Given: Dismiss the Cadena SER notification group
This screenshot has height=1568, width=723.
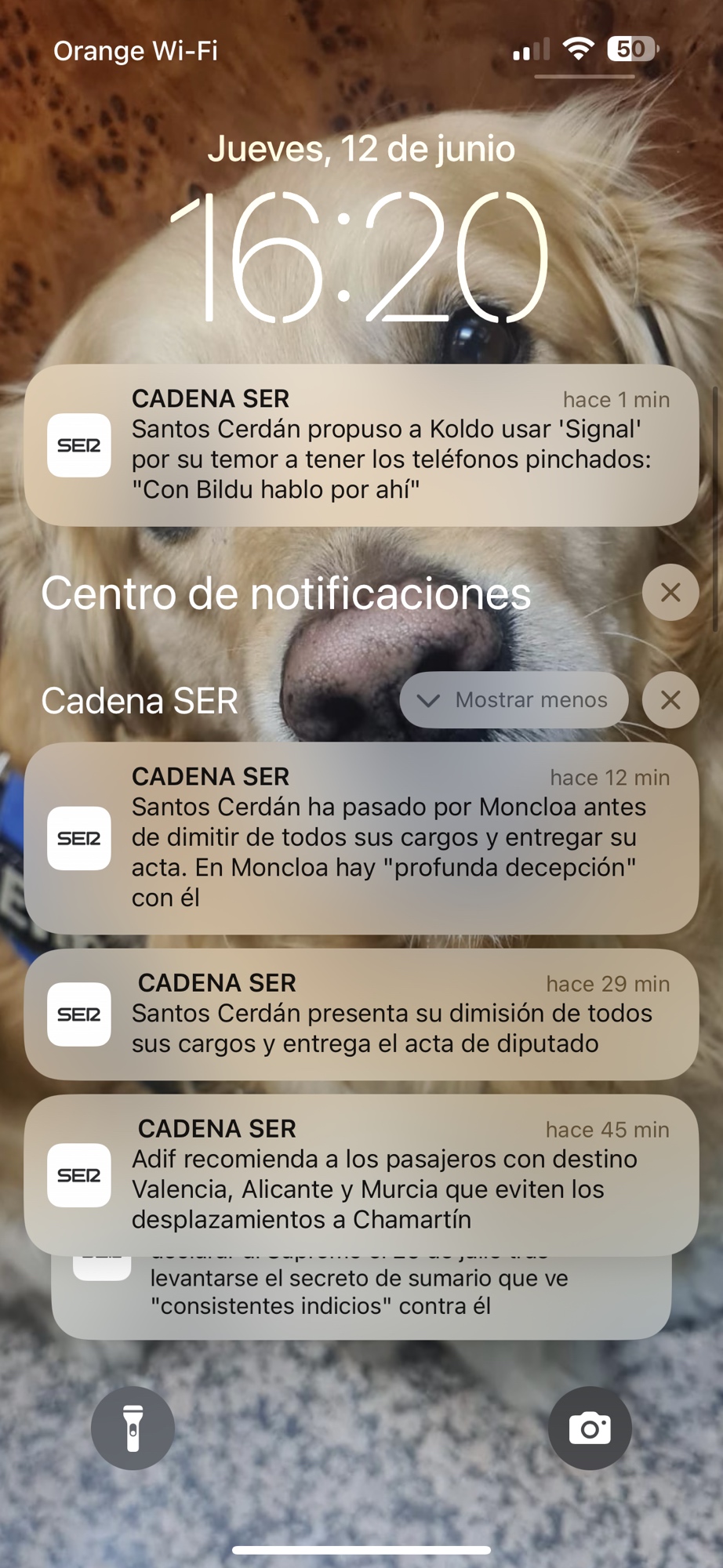Looking at the screenshot, I should 670,700.
